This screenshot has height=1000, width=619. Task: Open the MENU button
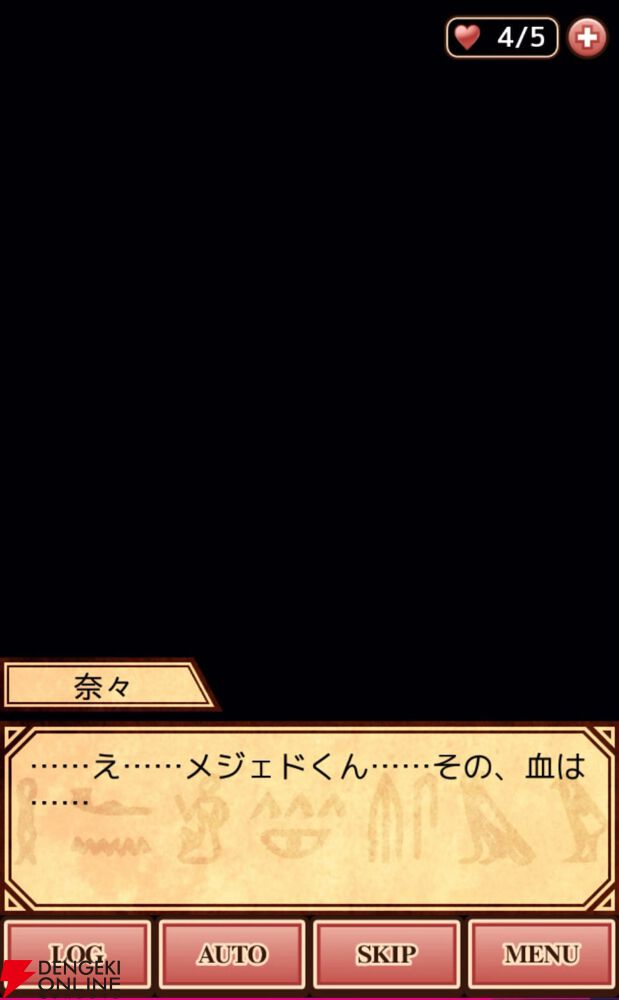tap(541, 954)
